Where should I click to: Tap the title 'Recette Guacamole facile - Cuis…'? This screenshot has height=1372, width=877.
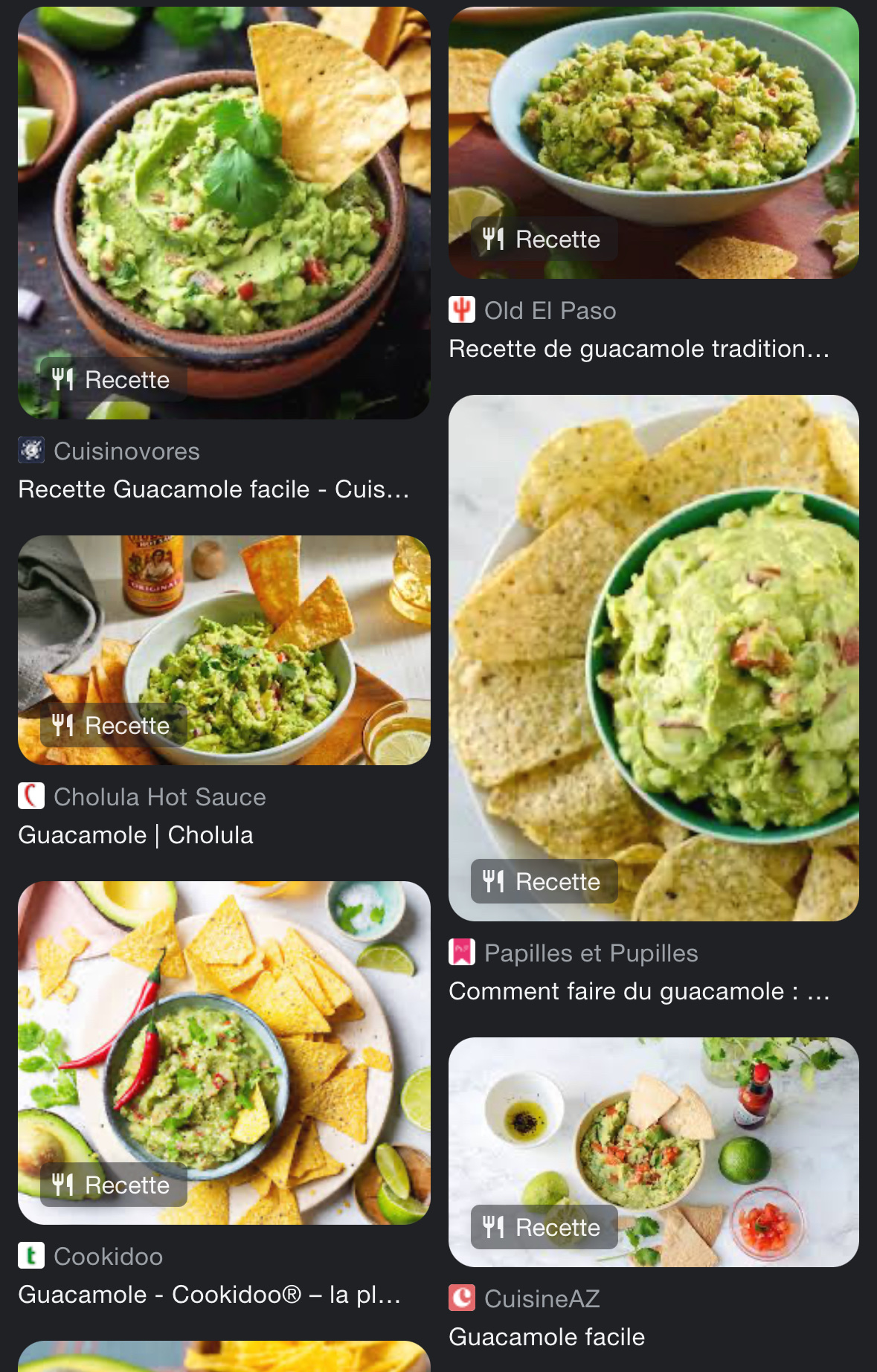click(x=213, y=489)
